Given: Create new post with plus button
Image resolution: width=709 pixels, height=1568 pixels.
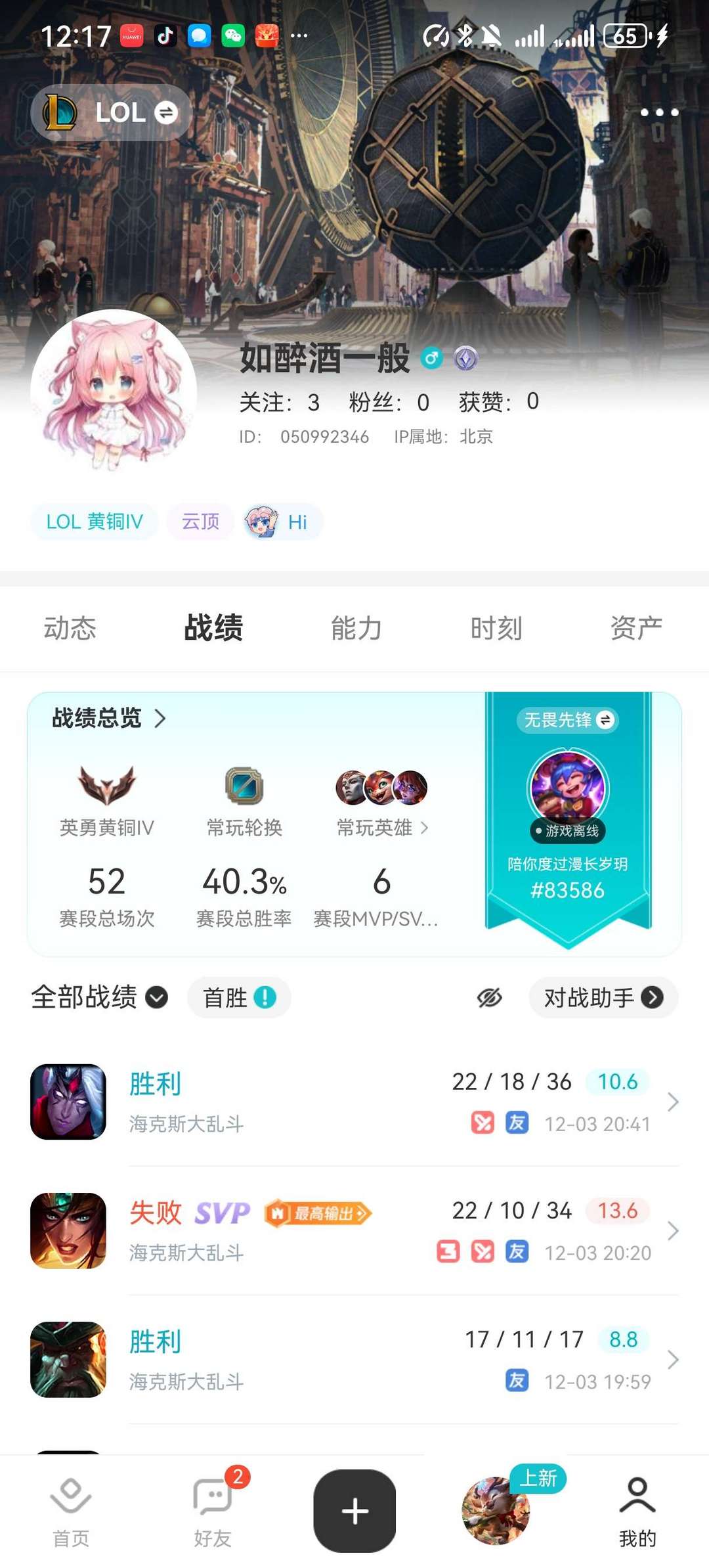Looking at the screenshot, I should tap(354, 1511).
